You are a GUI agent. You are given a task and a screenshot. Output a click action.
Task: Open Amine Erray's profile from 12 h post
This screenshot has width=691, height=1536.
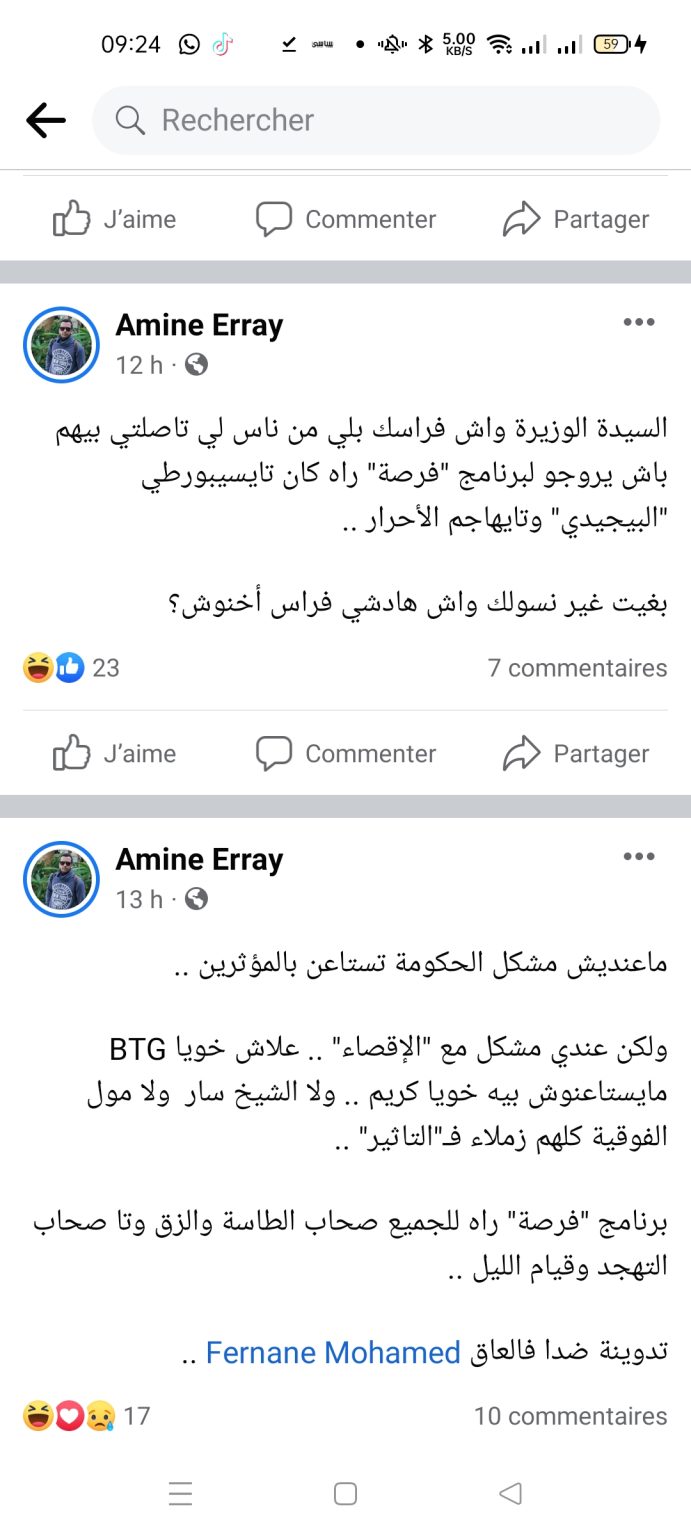click(x=199, y=325)
